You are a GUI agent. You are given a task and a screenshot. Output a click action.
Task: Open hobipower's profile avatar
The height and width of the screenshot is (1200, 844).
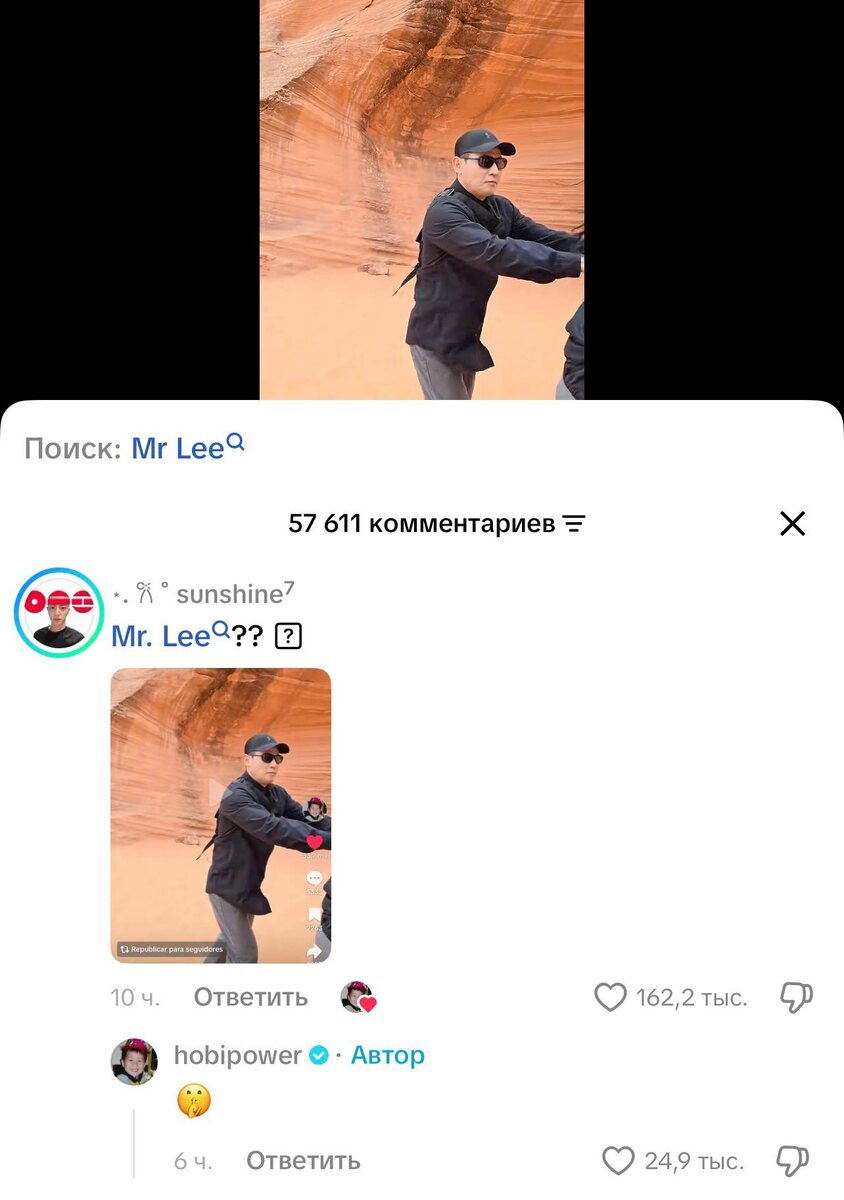pyautogui.click(x=134, y=1062)
